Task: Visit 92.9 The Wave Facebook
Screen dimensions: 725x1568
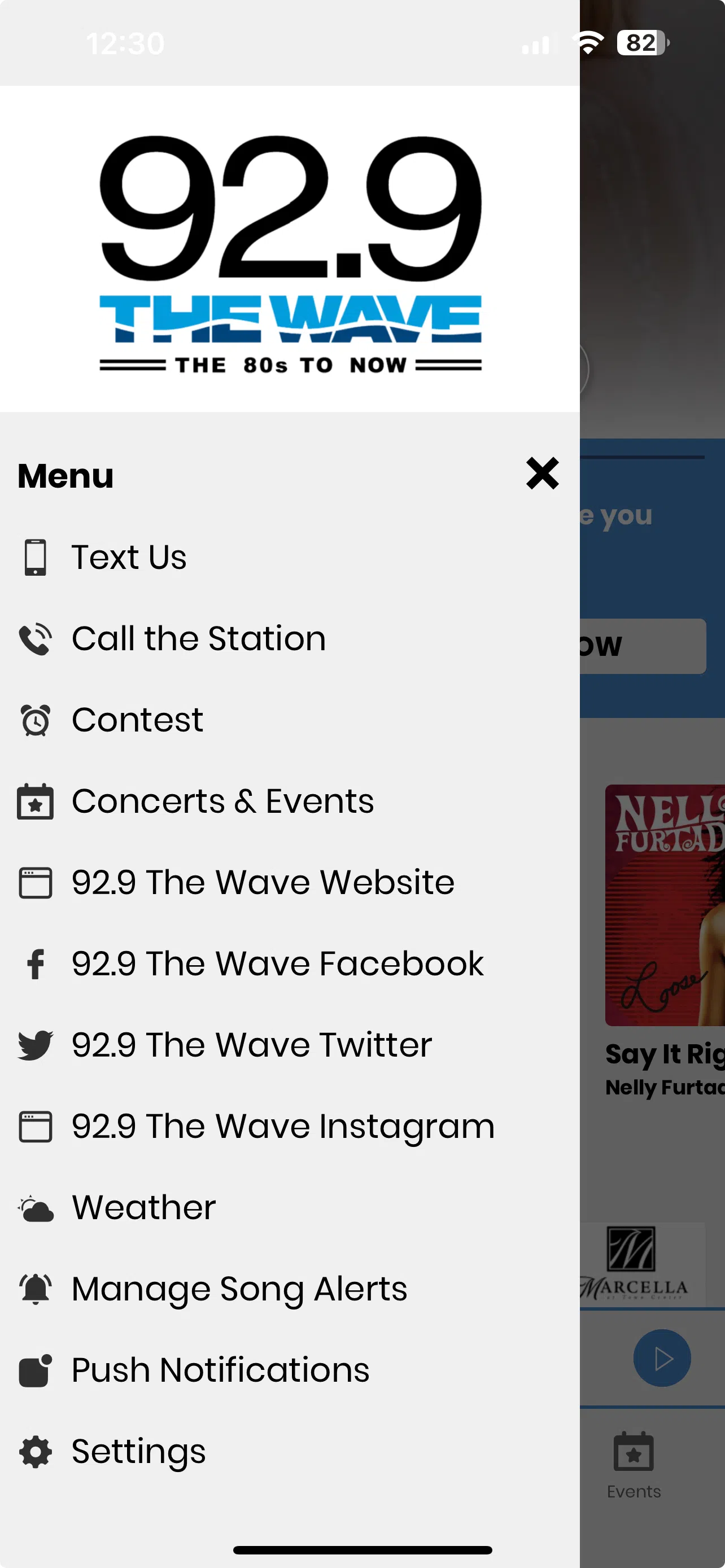Action: (x=290, y=963)
